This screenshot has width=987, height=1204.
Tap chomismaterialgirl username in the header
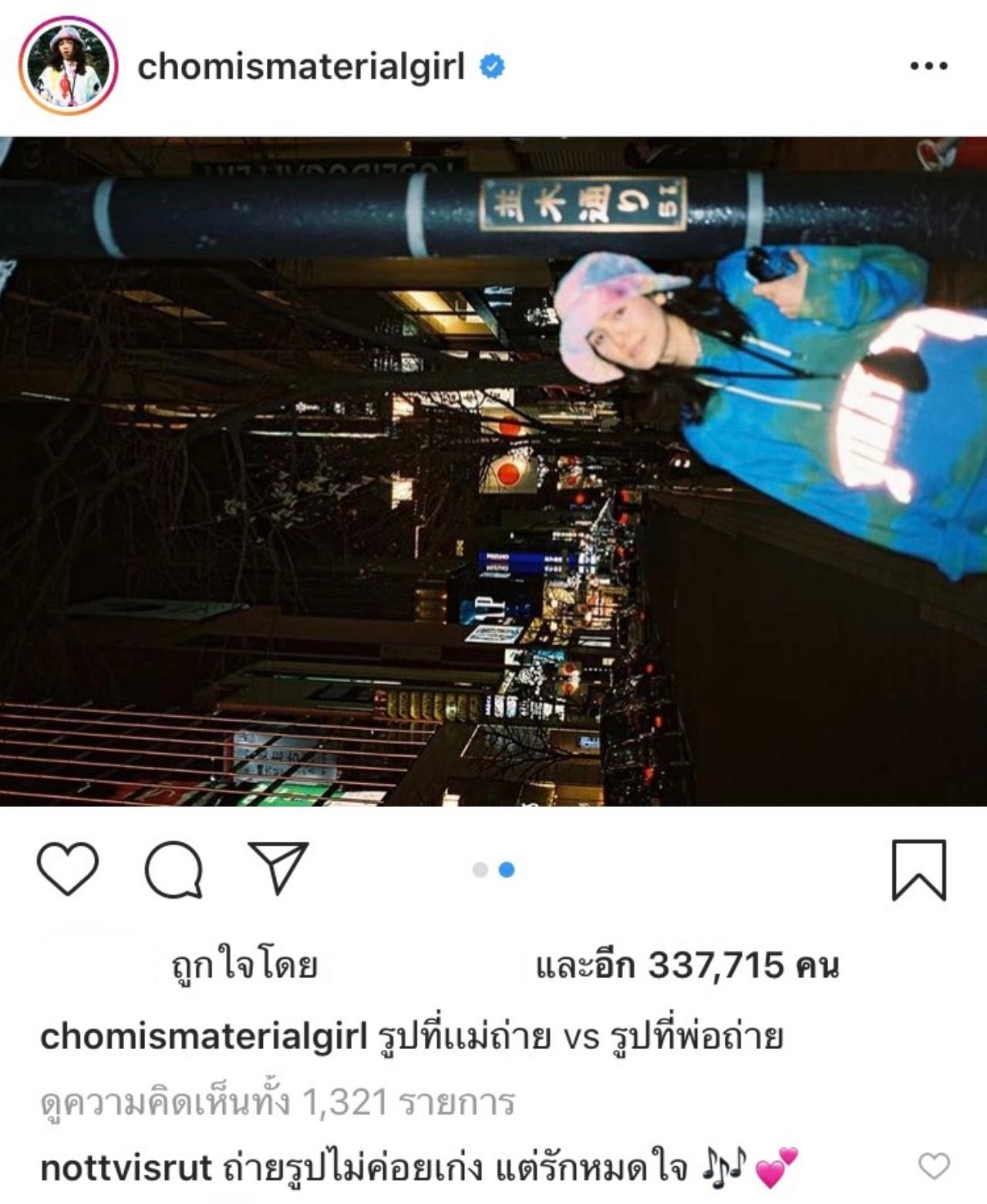click(301, 66)
